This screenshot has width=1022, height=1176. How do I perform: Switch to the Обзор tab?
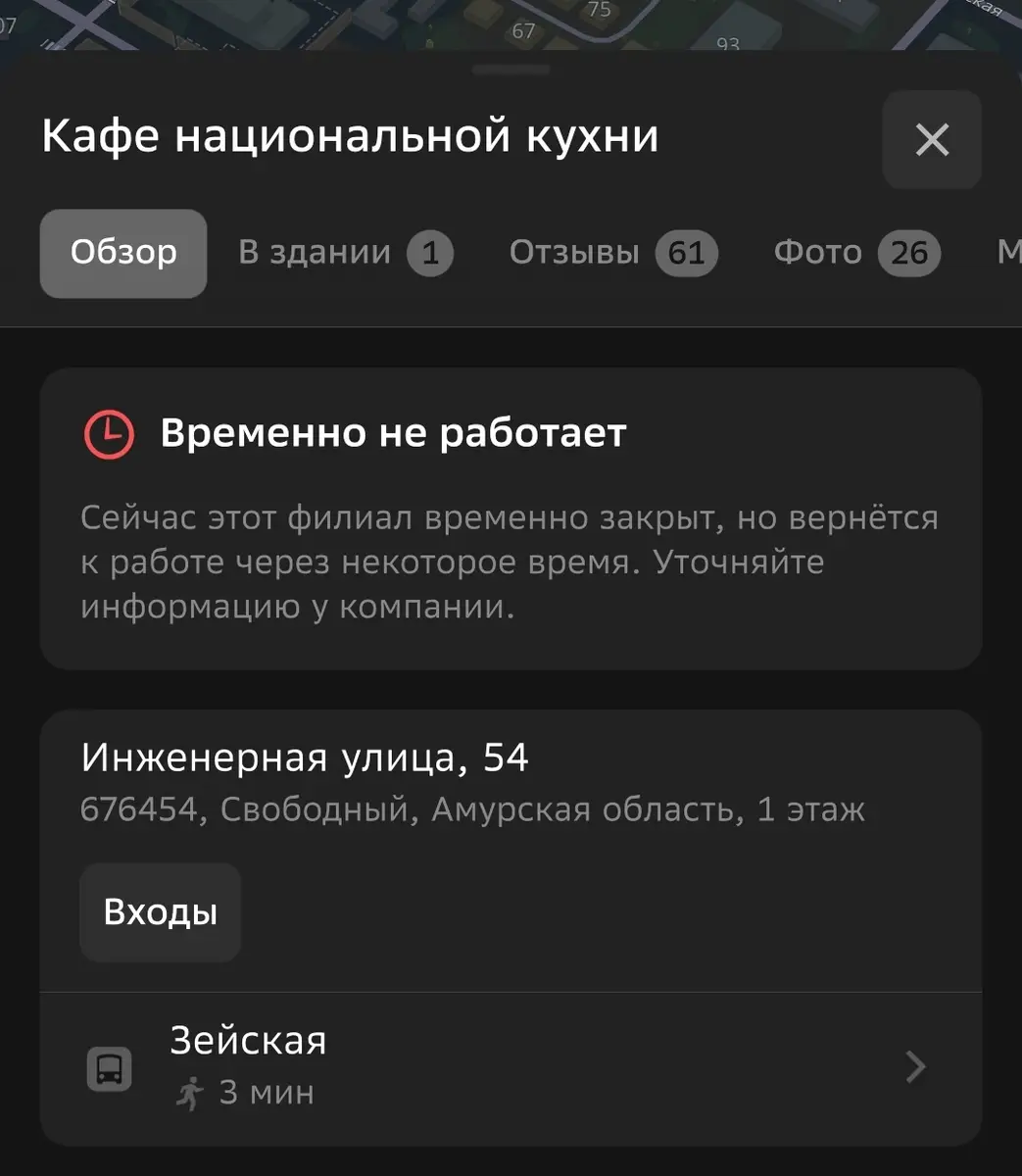tap(123, 253)
